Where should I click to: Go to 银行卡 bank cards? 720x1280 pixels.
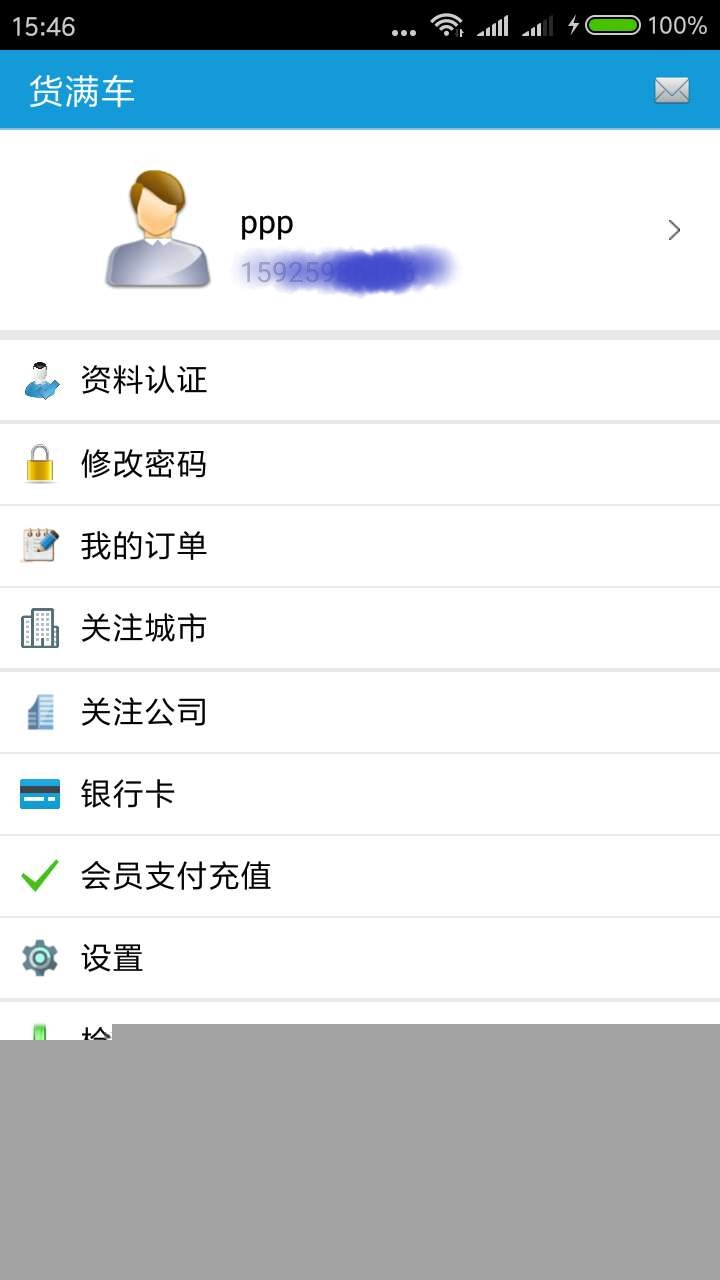click(360, 794)
